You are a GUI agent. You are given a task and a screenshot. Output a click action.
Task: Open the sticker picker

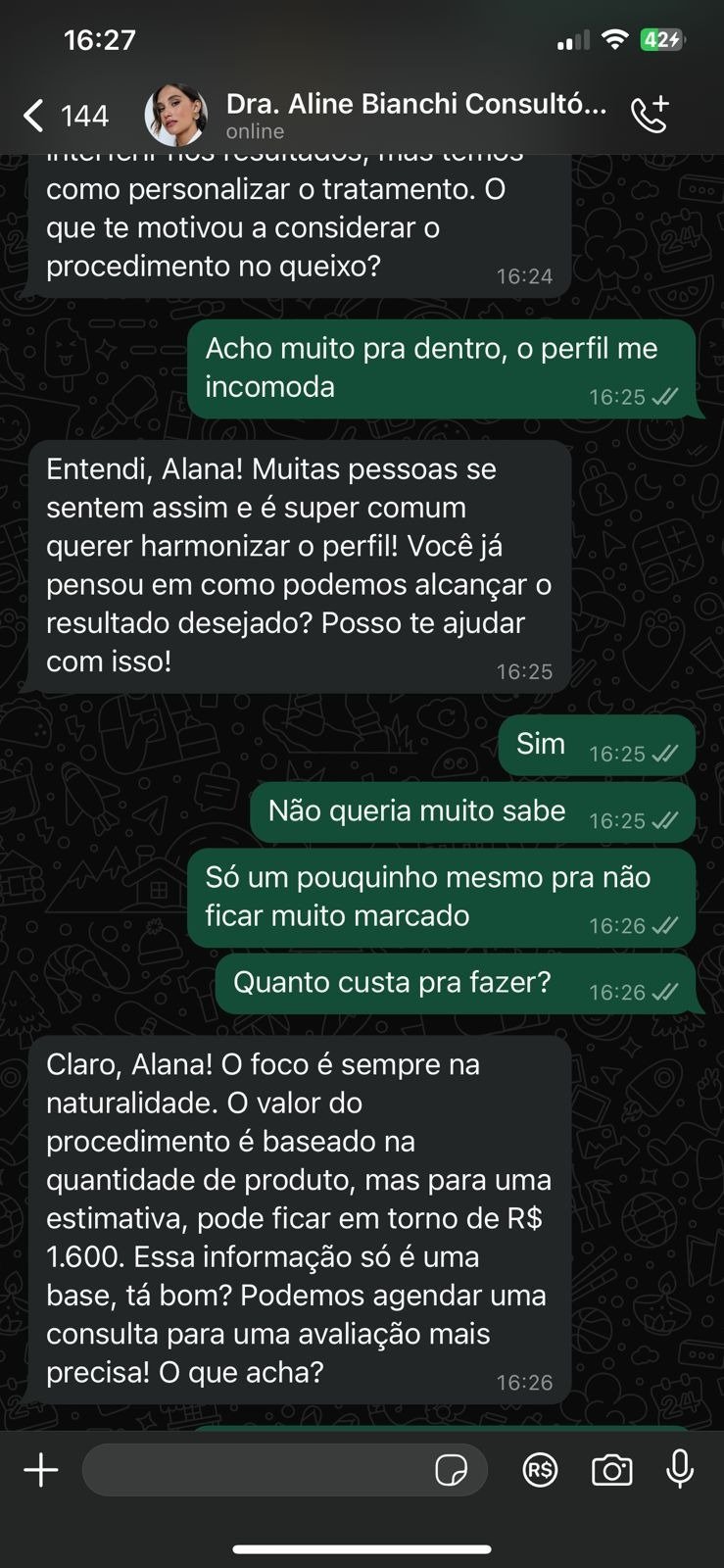(451, 1470)
